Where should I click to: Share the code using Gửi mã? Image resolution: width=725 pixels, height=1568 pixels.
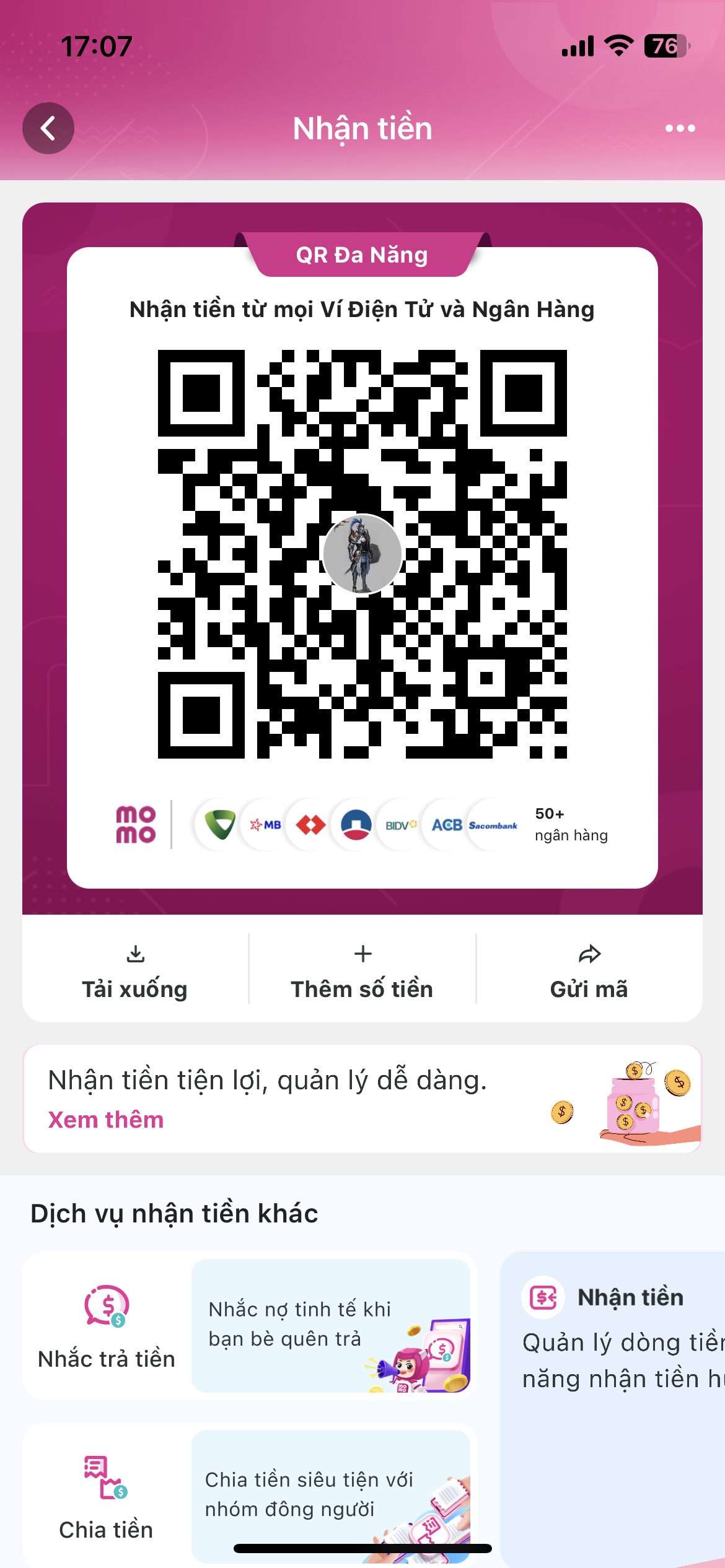589,970
